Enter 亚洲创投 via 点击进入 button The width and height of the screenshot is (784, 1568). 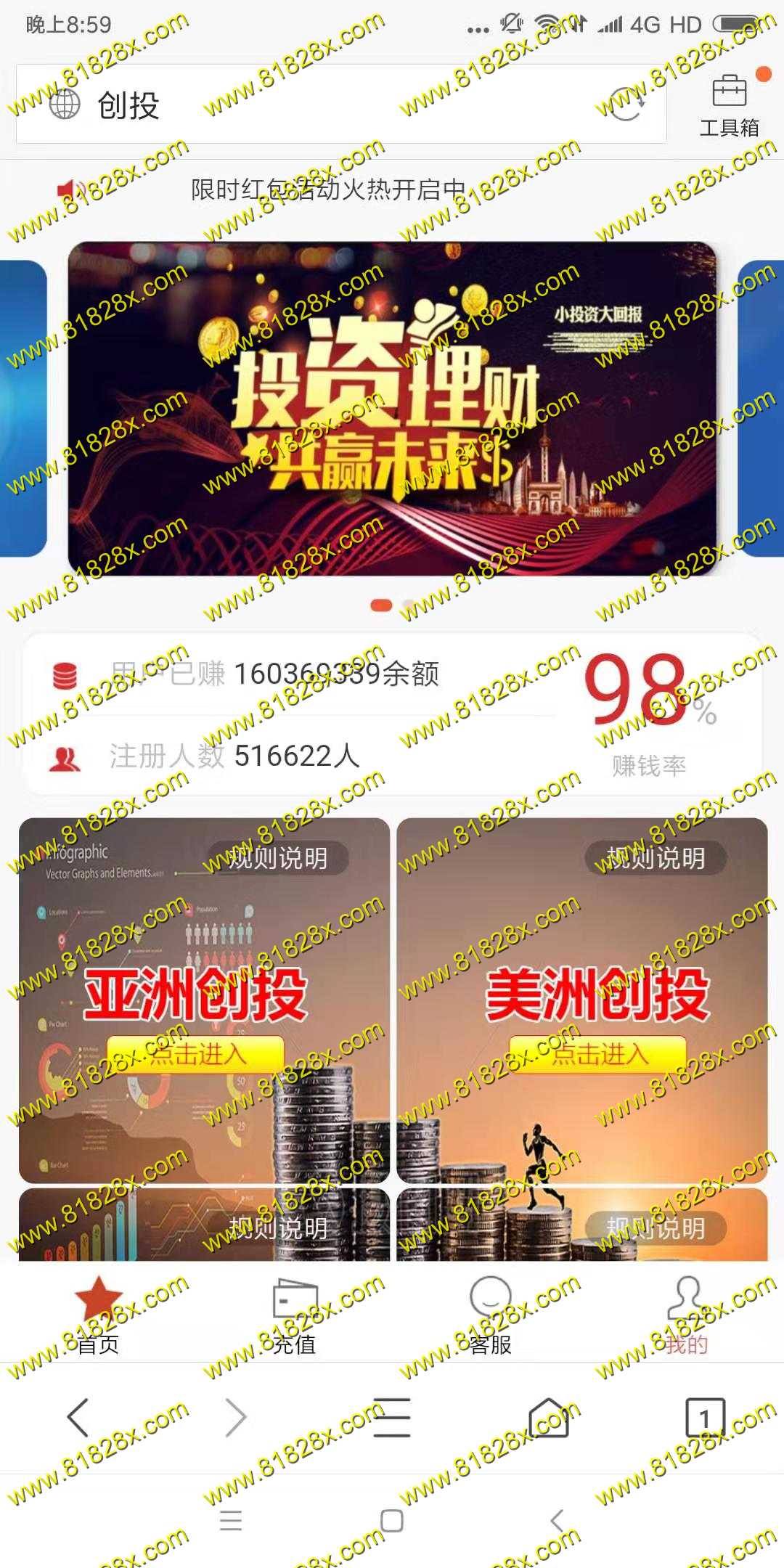coord(196,1053)
